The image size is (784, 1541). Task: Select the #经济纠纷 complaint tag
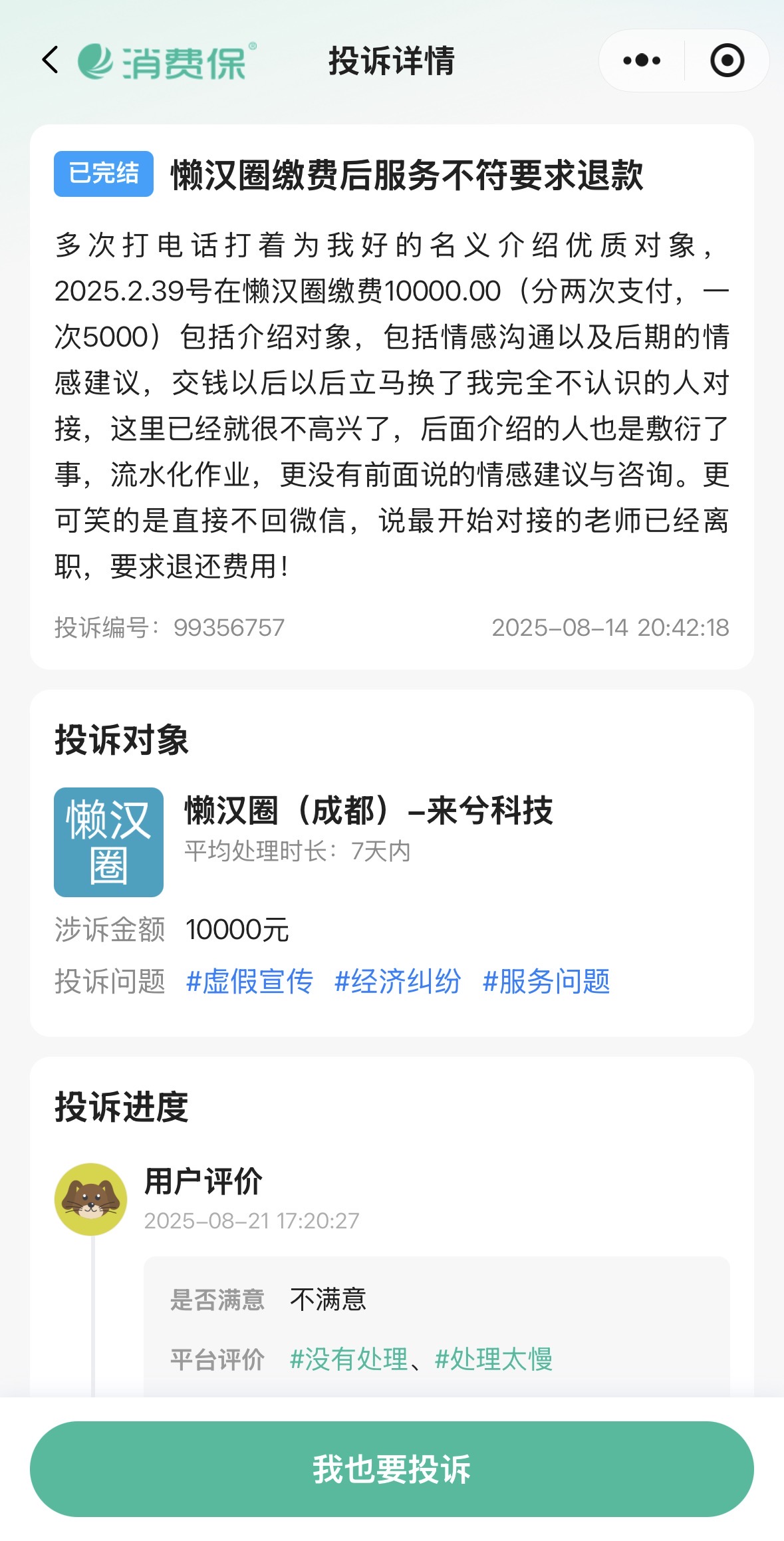pyautogui.click(x=398, y=984)
